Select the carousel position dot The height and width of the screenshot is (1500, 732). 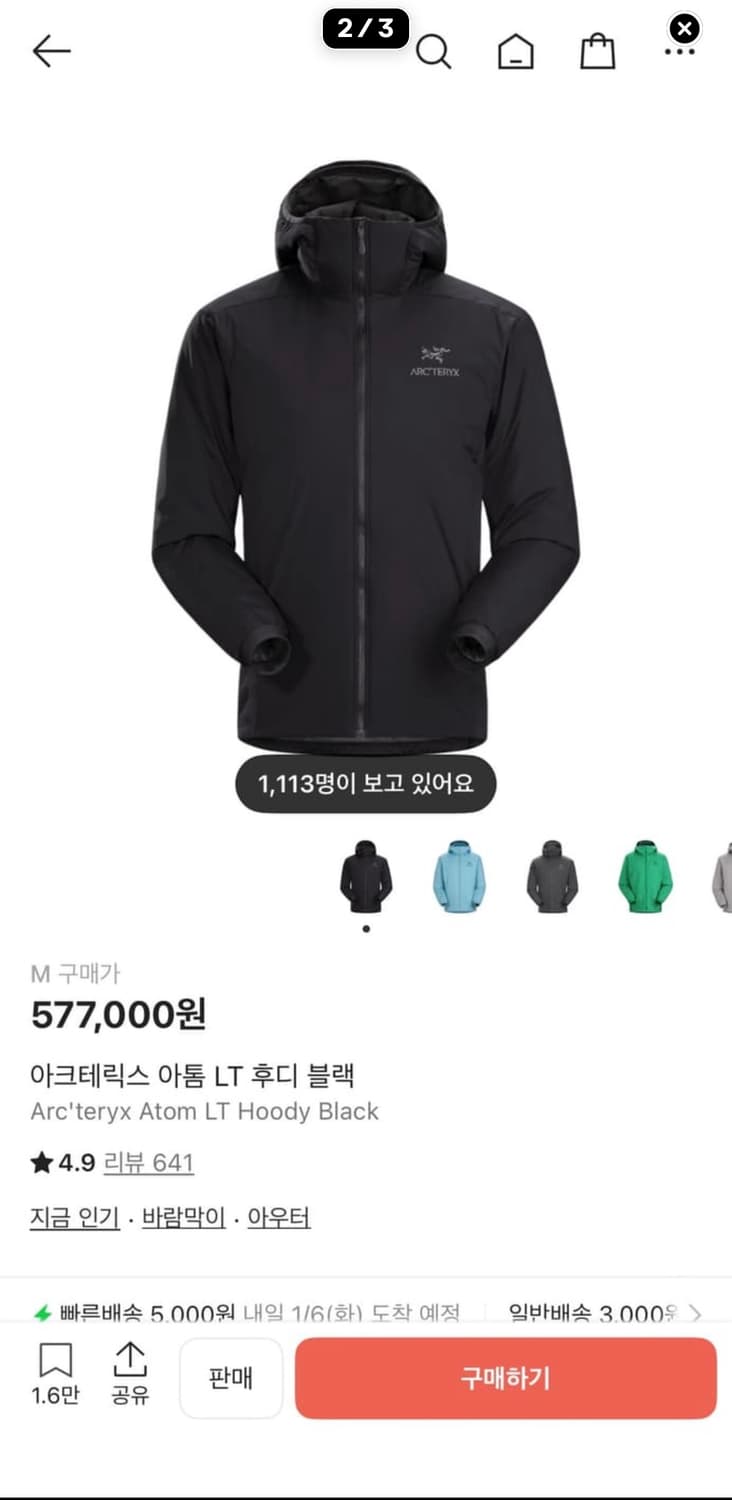(366, 927)
